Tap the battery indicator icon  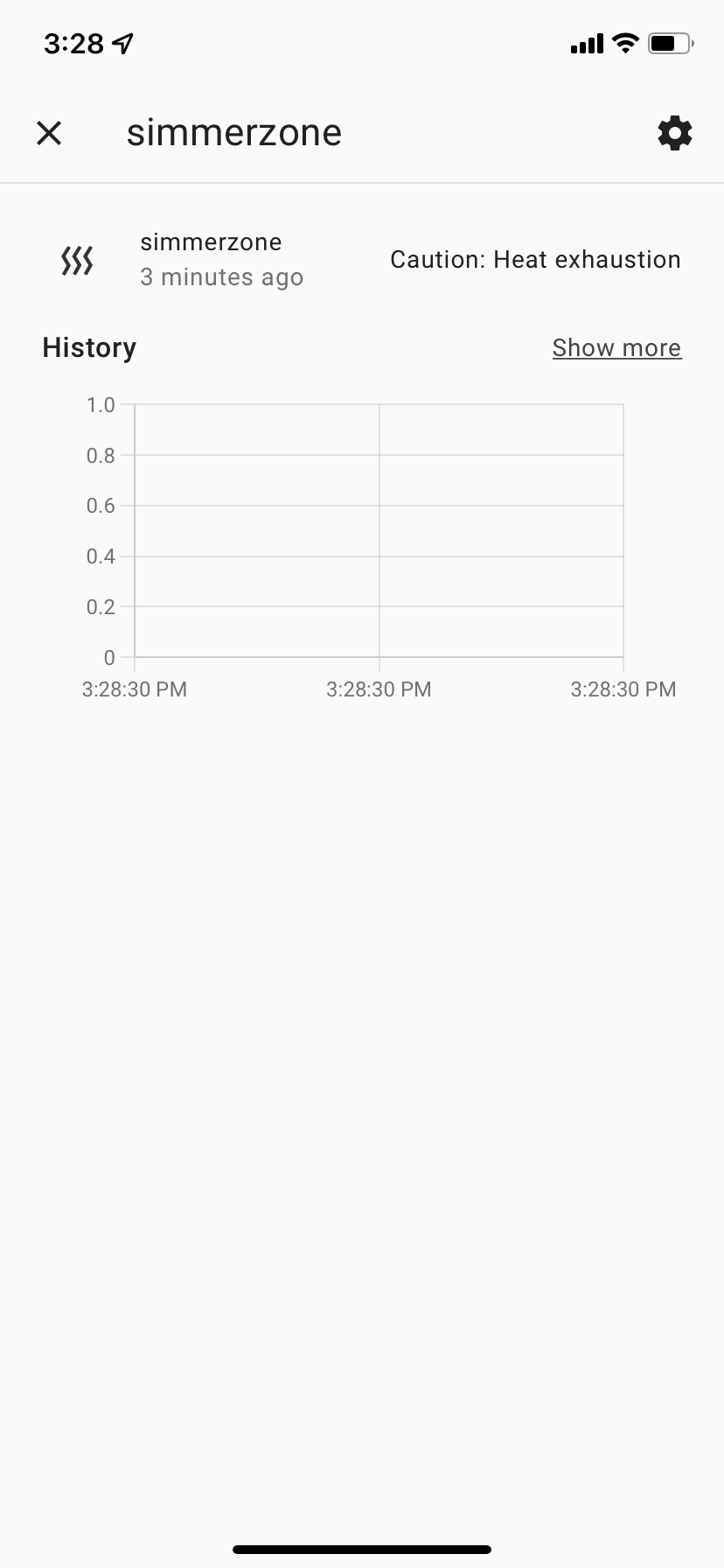pyautogui.click(x=669, y=42)
